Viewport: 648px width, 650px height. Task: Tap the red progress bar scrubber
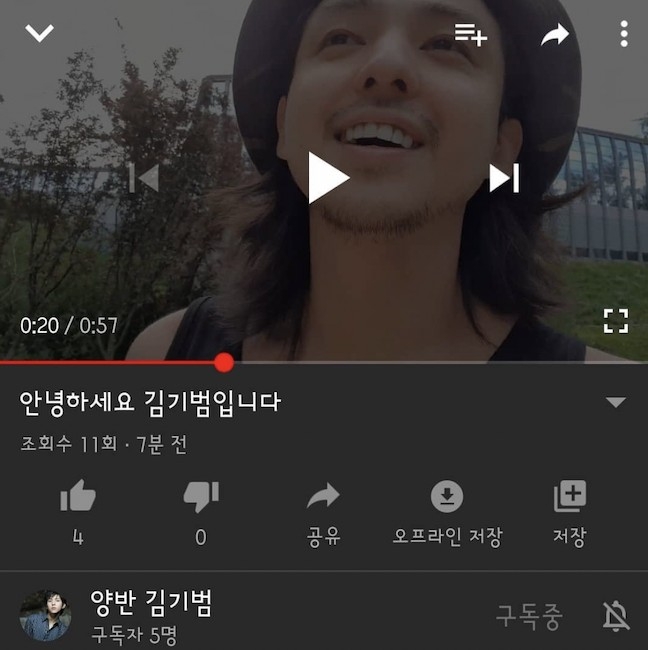coord(224,362)
